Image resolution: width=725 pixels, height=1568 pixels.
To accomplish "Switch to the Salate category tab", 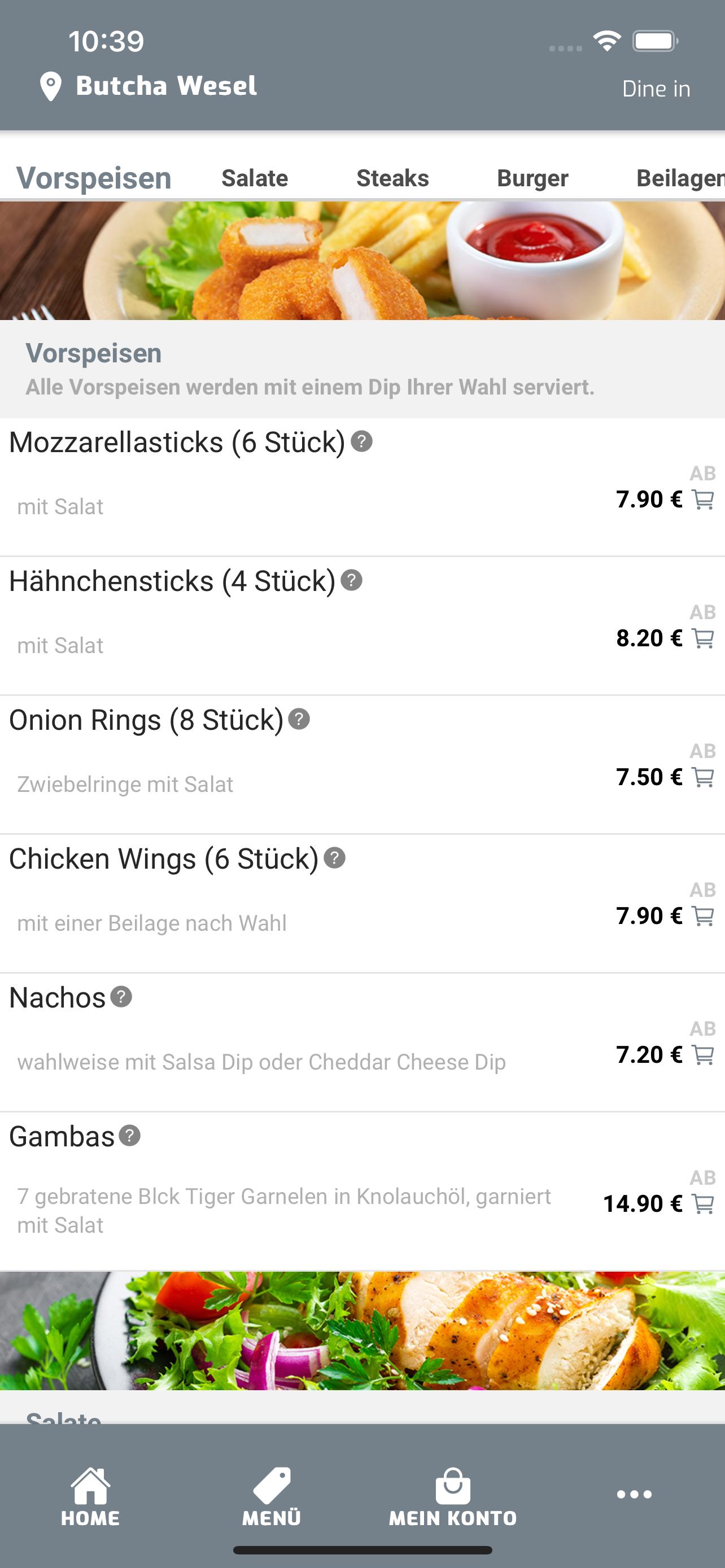I will tap(255, 178).
